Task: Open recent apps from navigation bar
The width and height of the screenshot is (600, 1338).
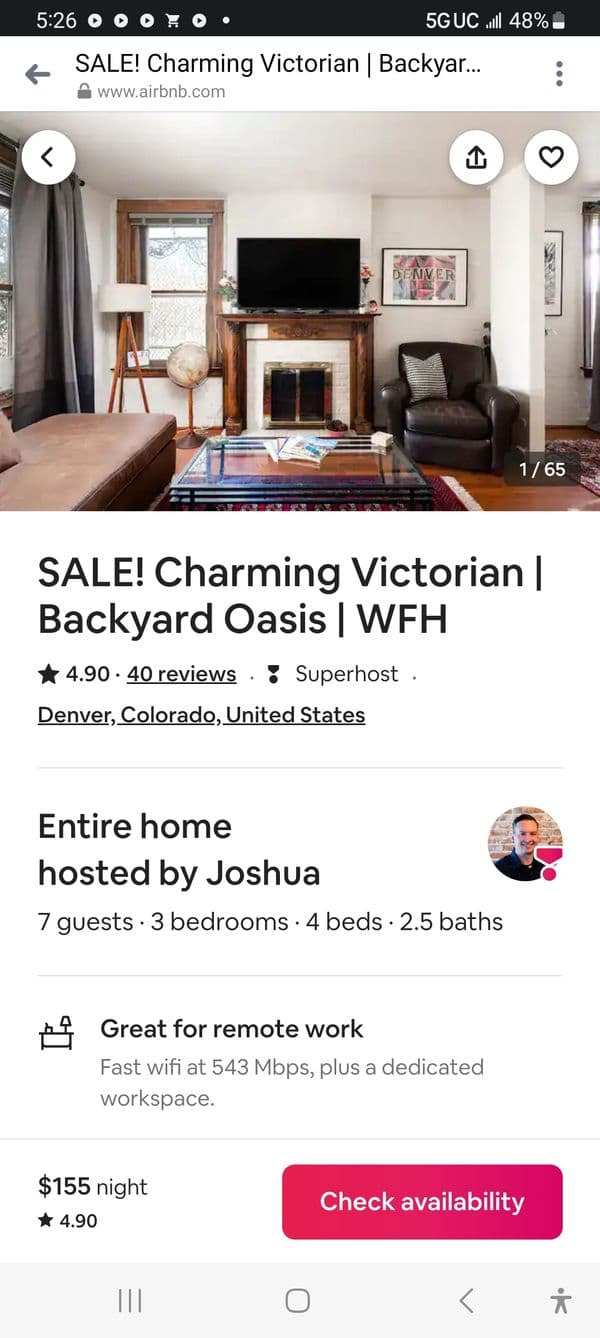Action: (x=130, y=1300)
